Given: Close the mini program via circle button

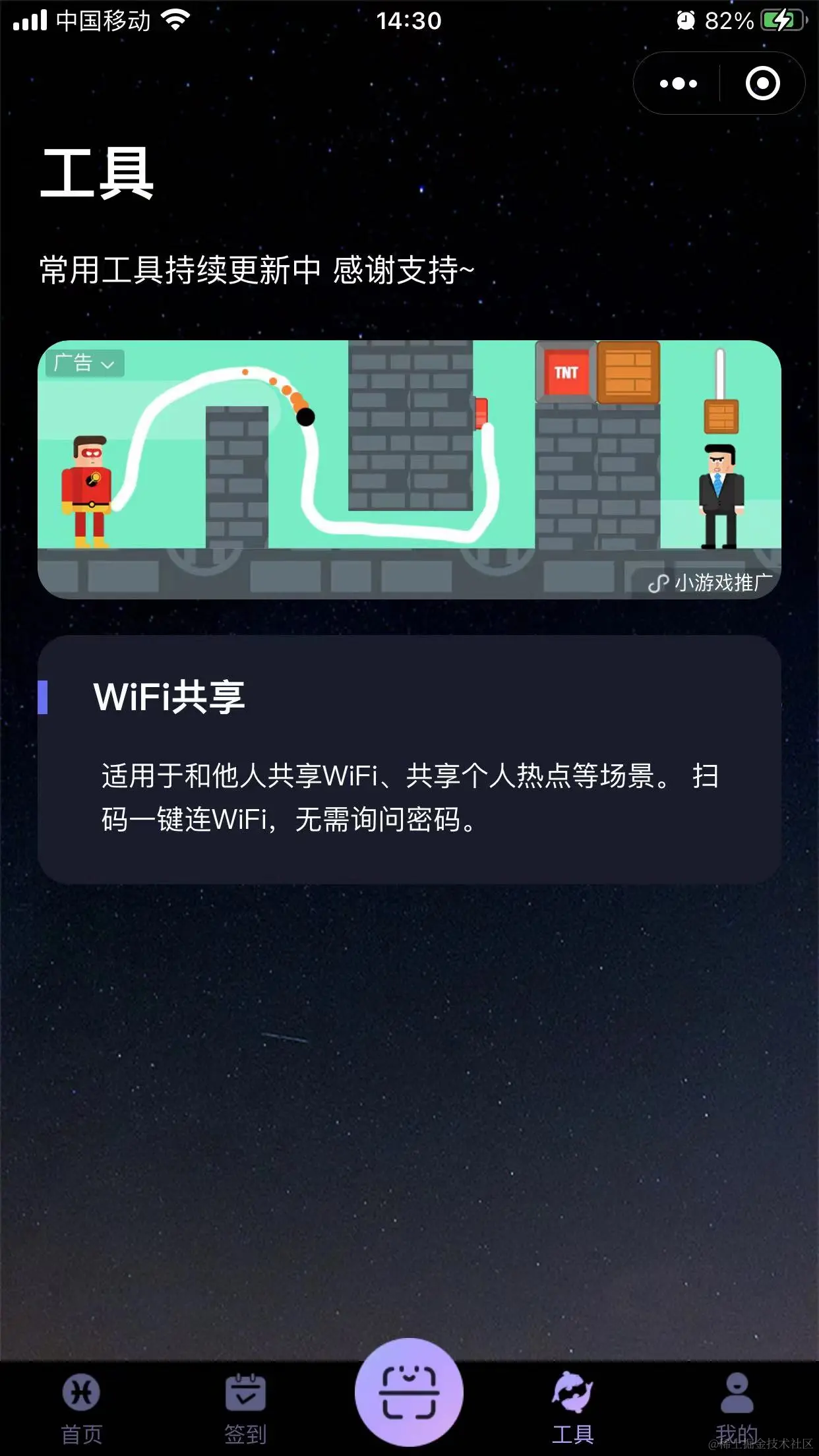Looking at the screenshot, I should pyautogui.click(x=762, y=84).
